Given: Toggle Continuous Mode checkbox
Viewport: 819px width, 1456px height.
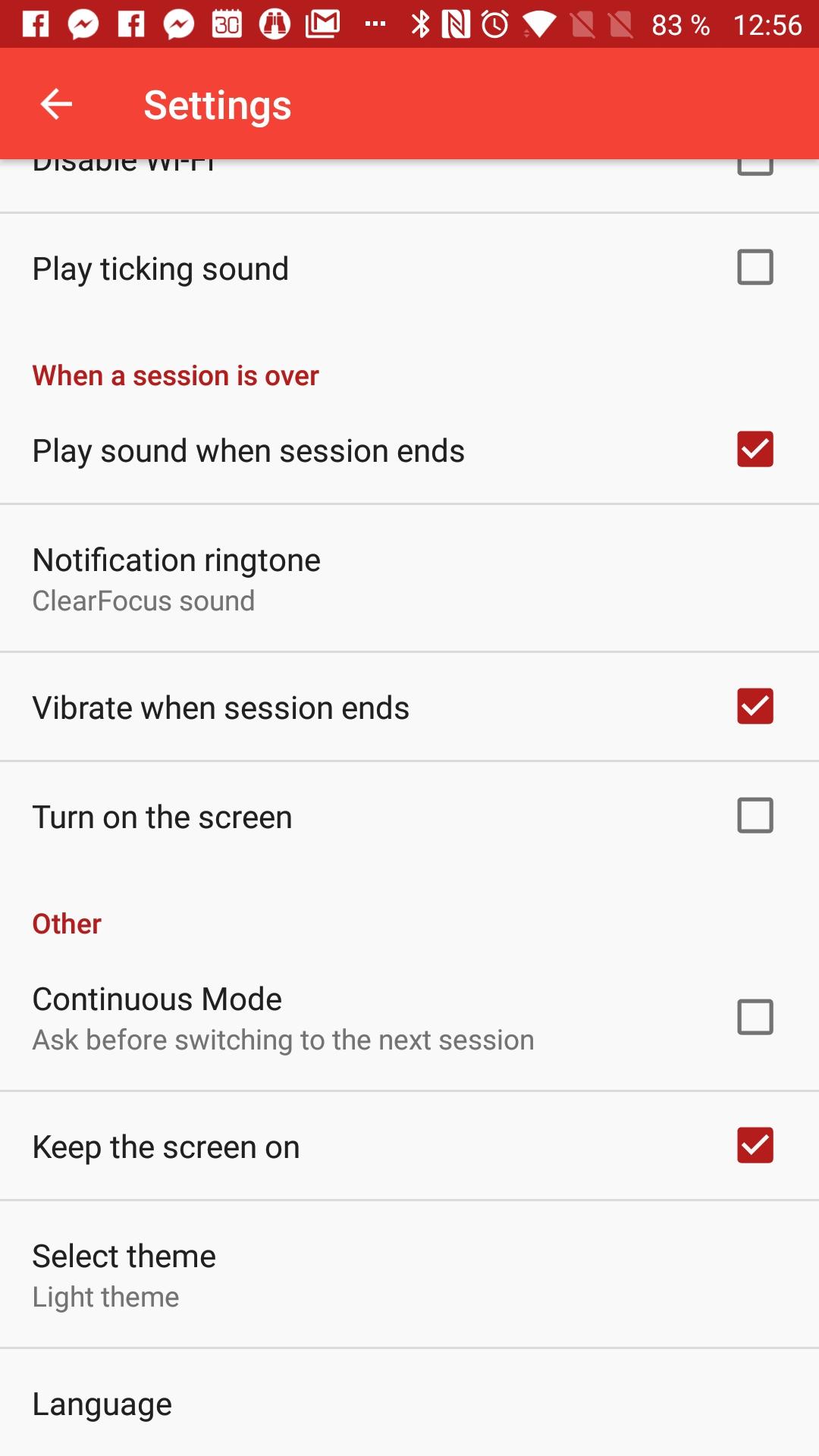Looking at the screenshot, I should [x=755, y=1017].
